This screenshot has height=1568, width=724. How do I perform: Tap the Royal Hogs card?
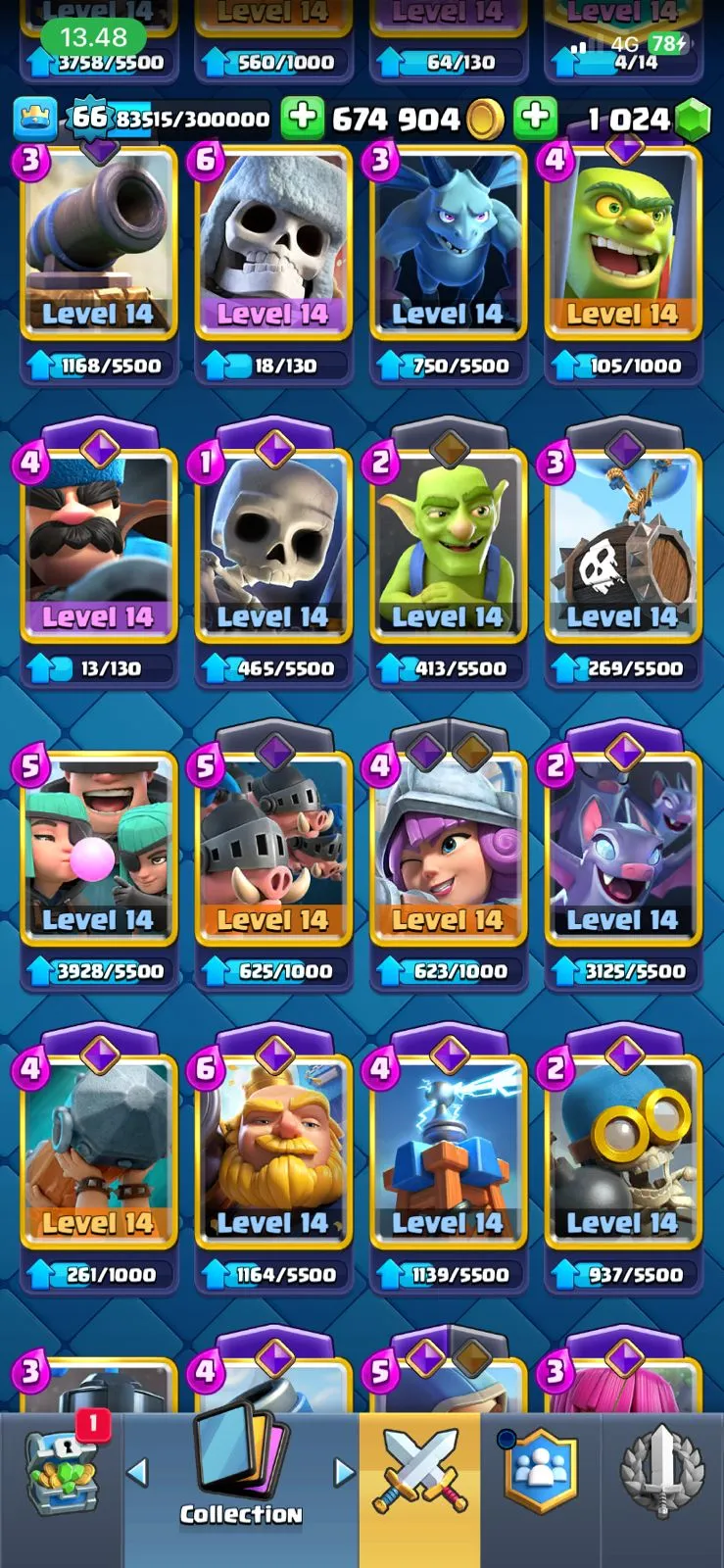(x=273, y=851)
